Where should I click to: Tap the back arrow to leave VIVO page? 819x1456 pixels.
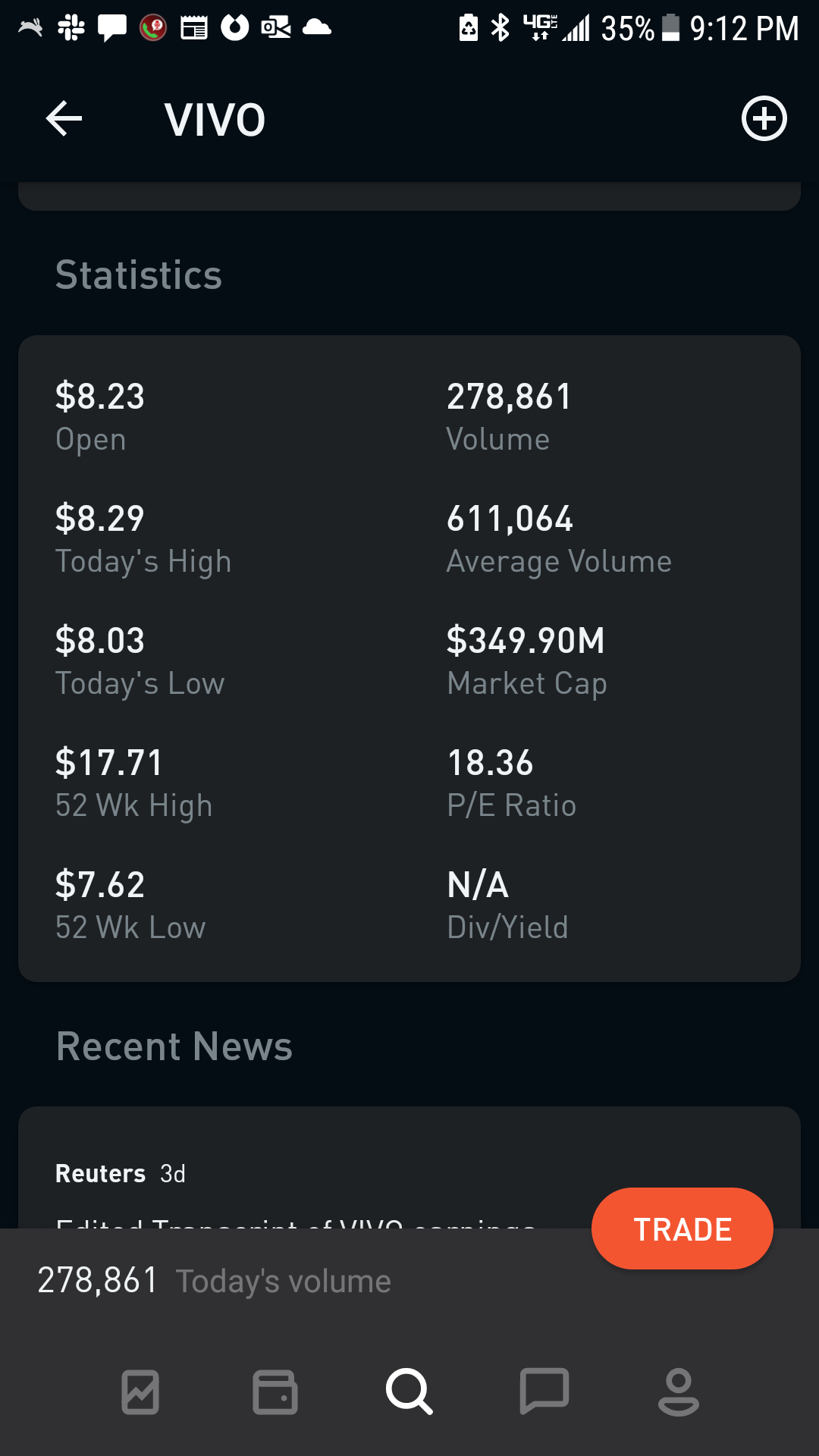pos(64,118)
